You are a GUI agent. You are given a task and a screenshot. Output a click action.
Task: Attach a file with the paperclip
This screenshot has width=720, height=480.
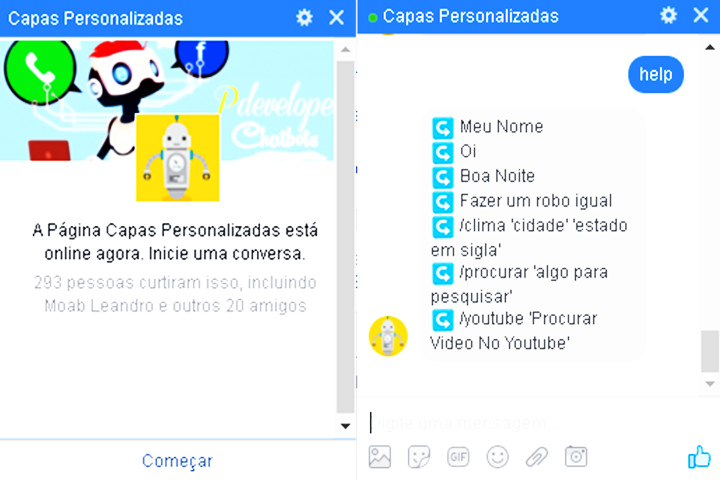[537, 457]
